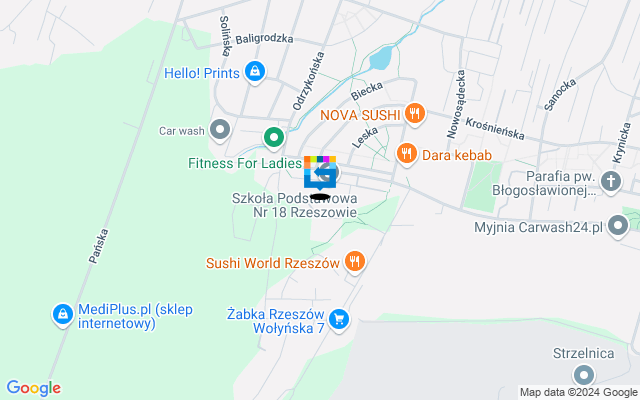The height and width of the screenshot is (400, 640).
Task: Tap the Myjnia Carwash24.pl pin
Action: tap(619, 227)
